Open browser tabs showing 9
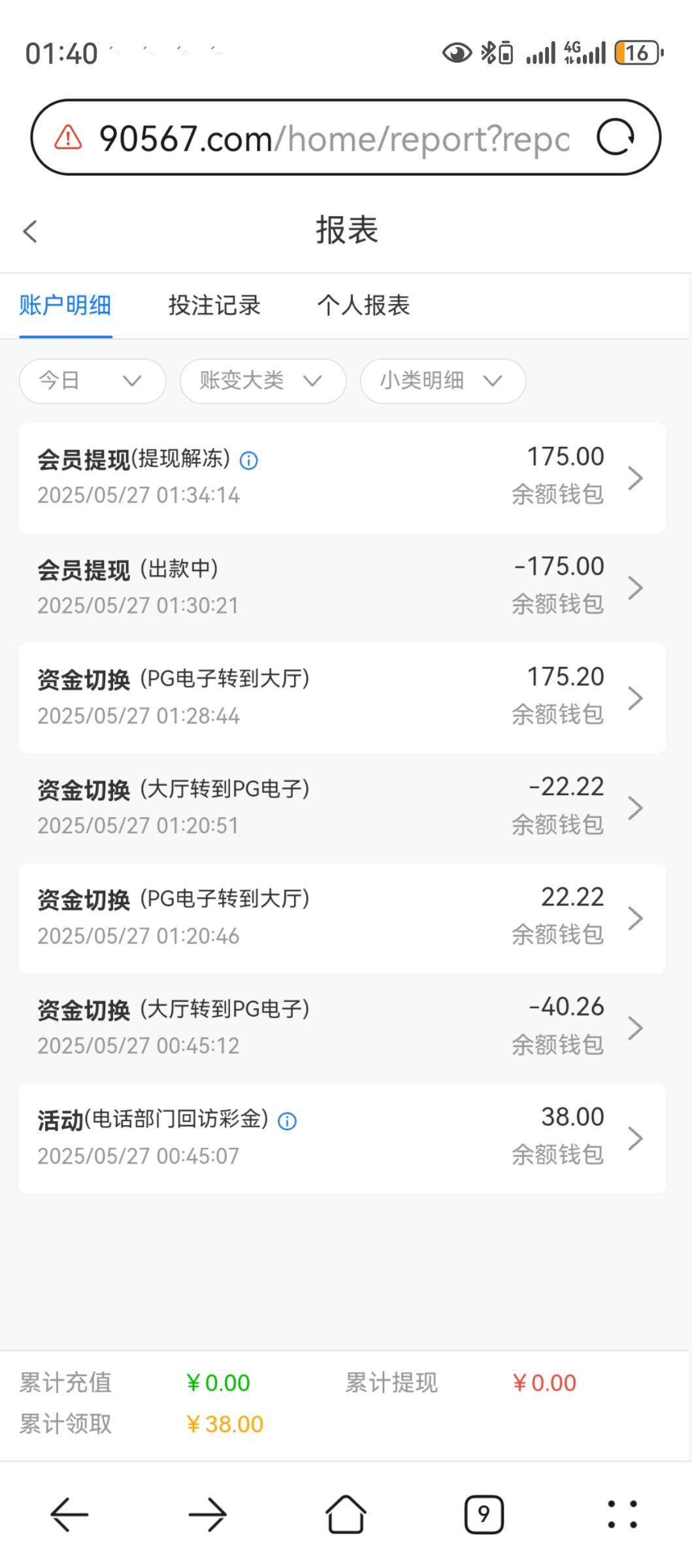Image resolution: width=692 pixels, height=1568 pixels. point(484,1514)
